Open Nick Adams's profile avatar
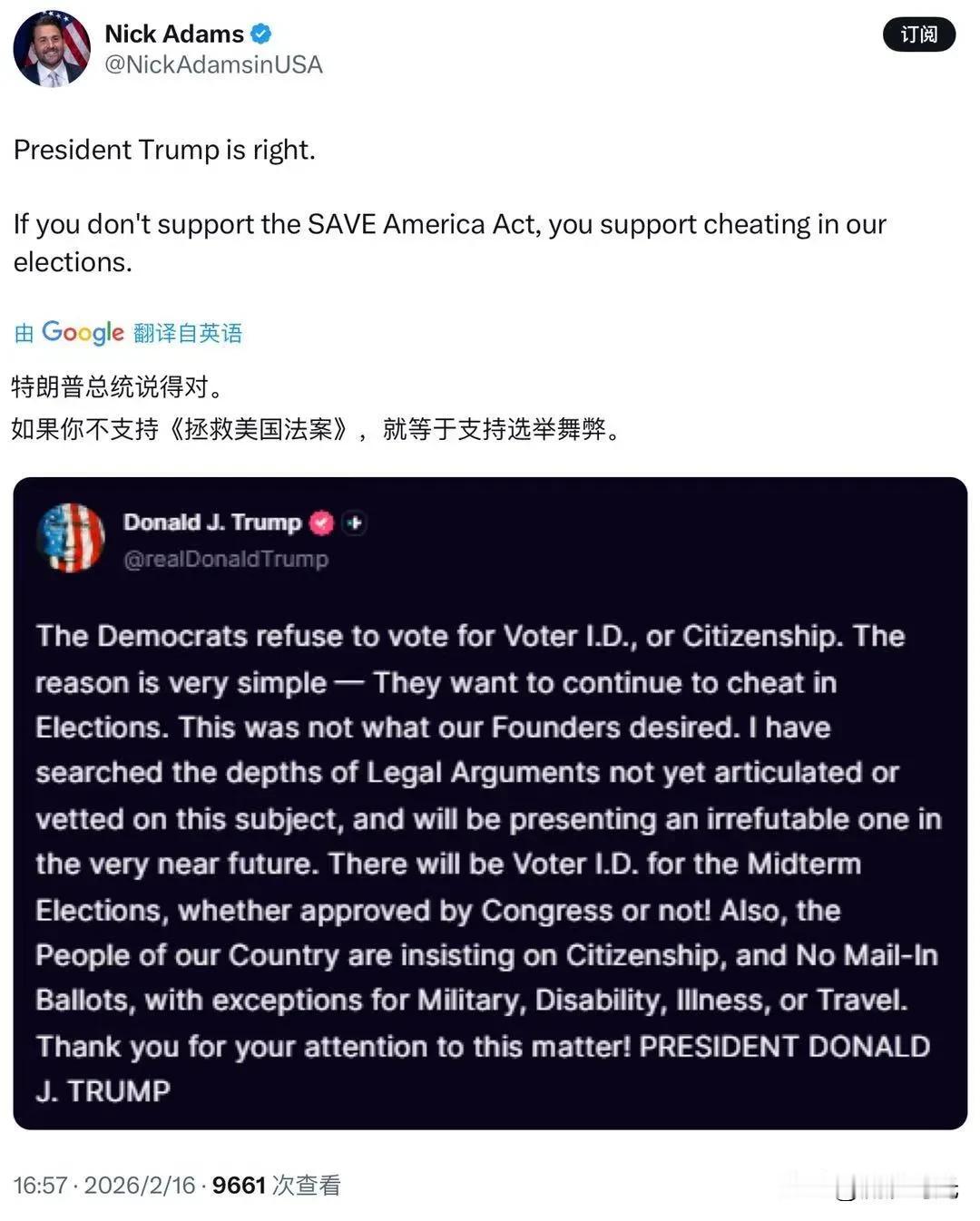Image resolution: width=980 pixels, height=1221 pixels. coord(53,49)
